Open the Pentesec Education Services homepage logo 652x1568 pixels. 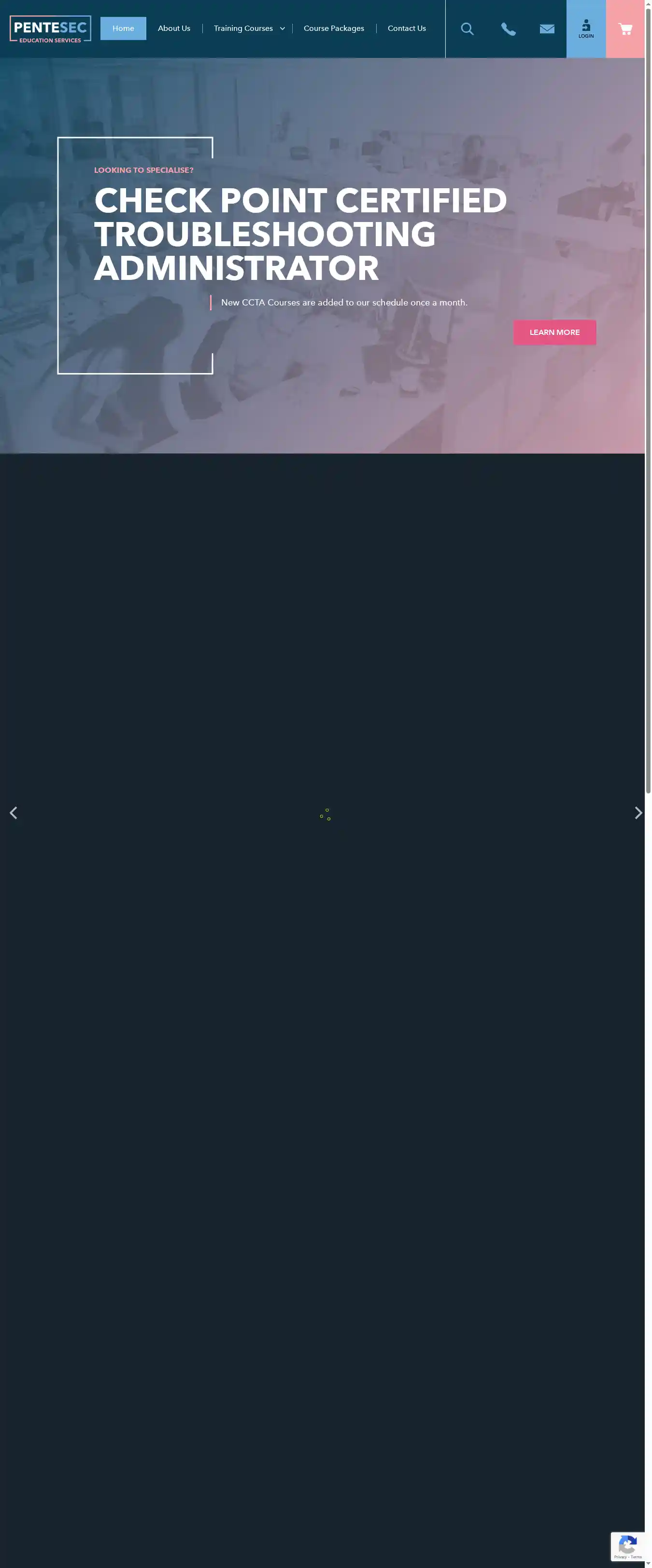coord(50,28)
